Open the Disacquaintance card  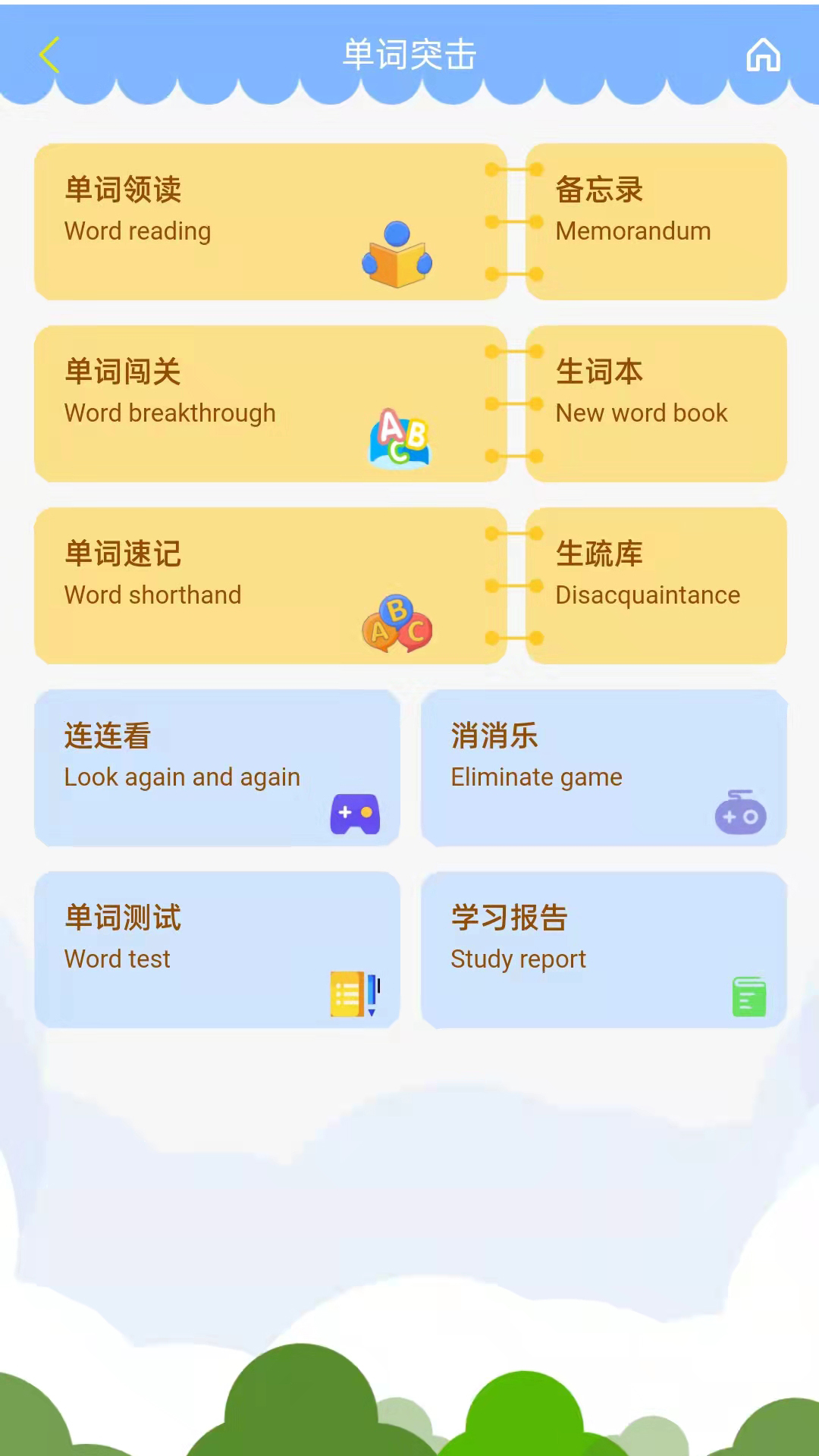(x=656, y=584)
